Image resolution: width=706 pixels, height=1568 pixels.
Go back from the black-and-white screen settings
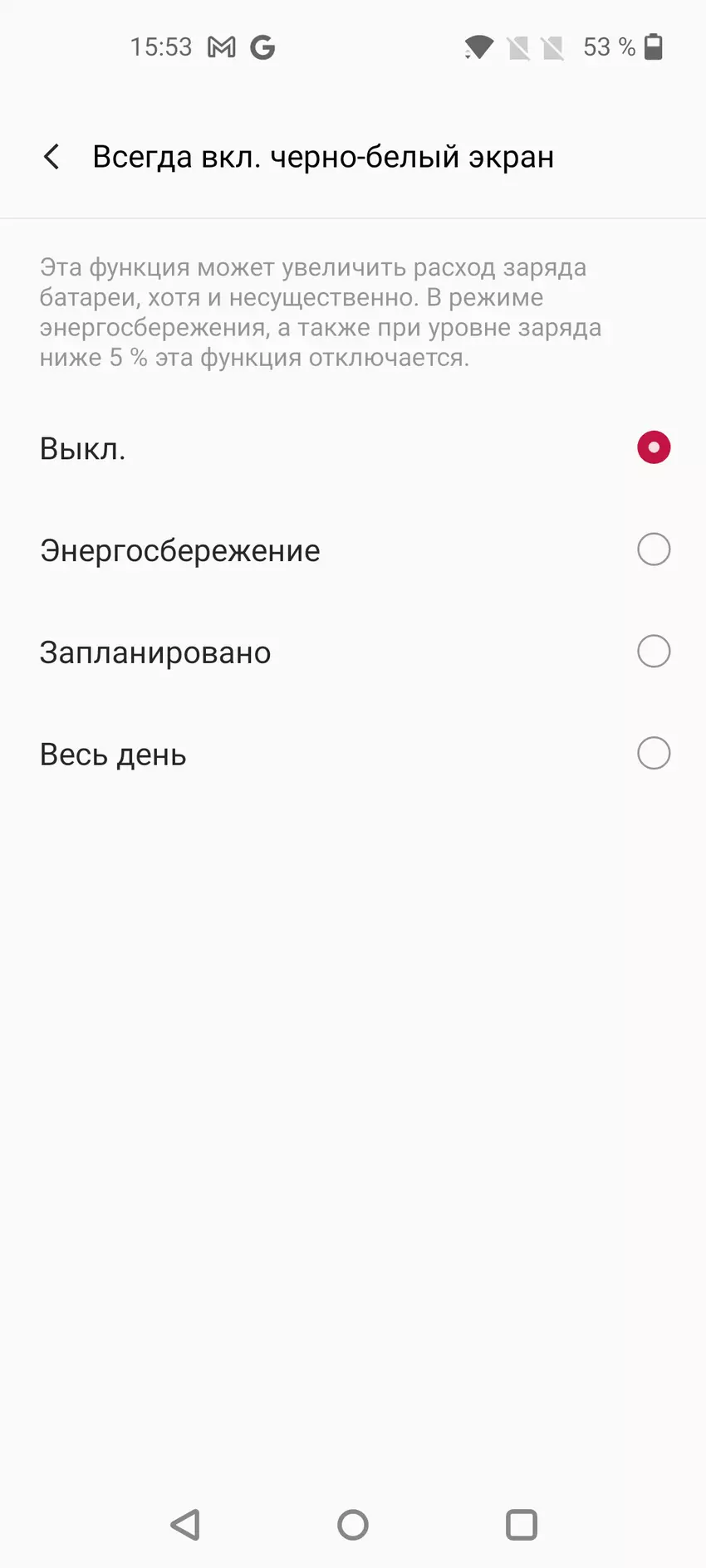click(51, 157)
